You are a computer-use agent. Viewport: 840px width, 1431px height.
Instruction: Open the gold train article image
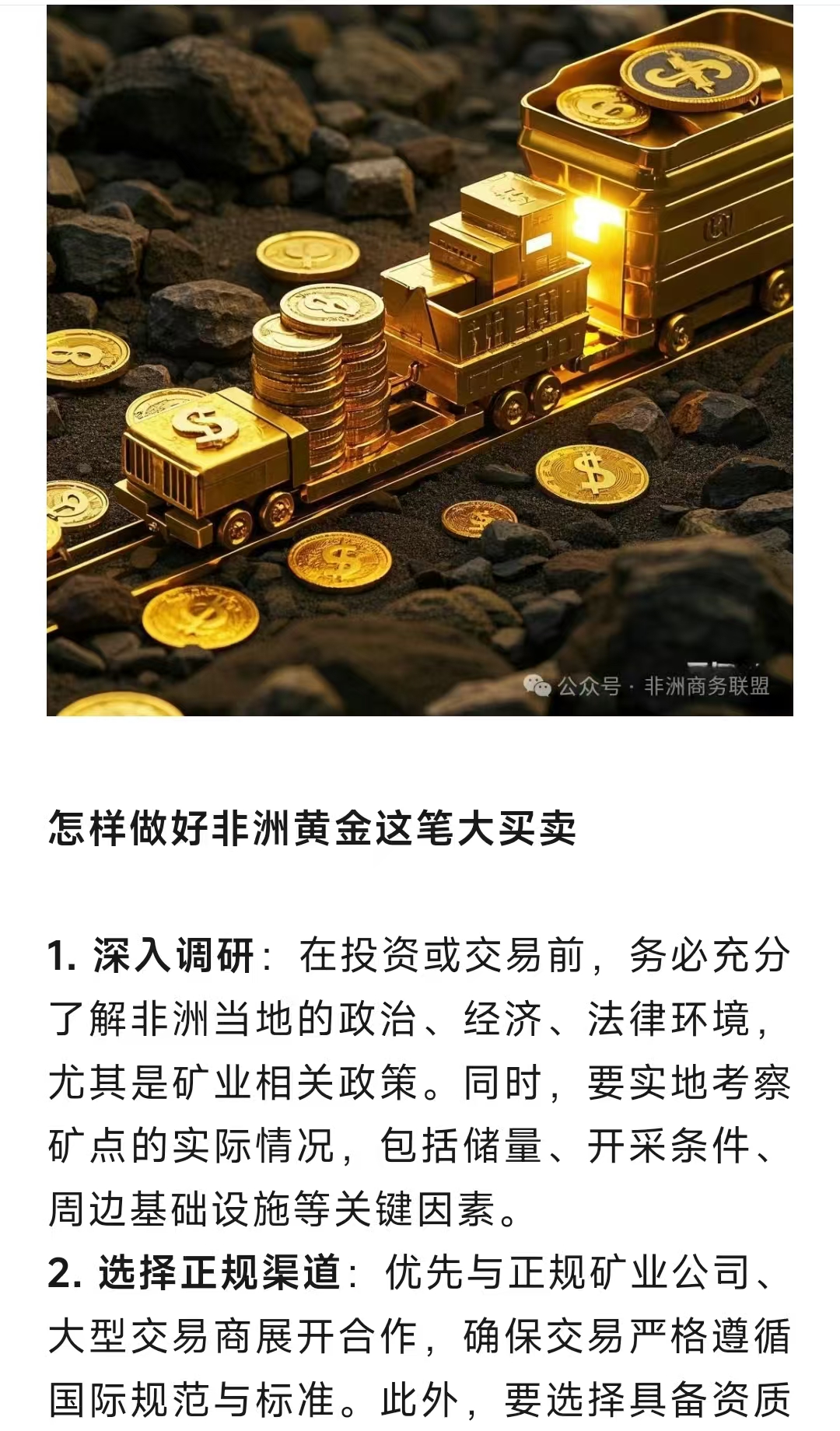(420, 359)
